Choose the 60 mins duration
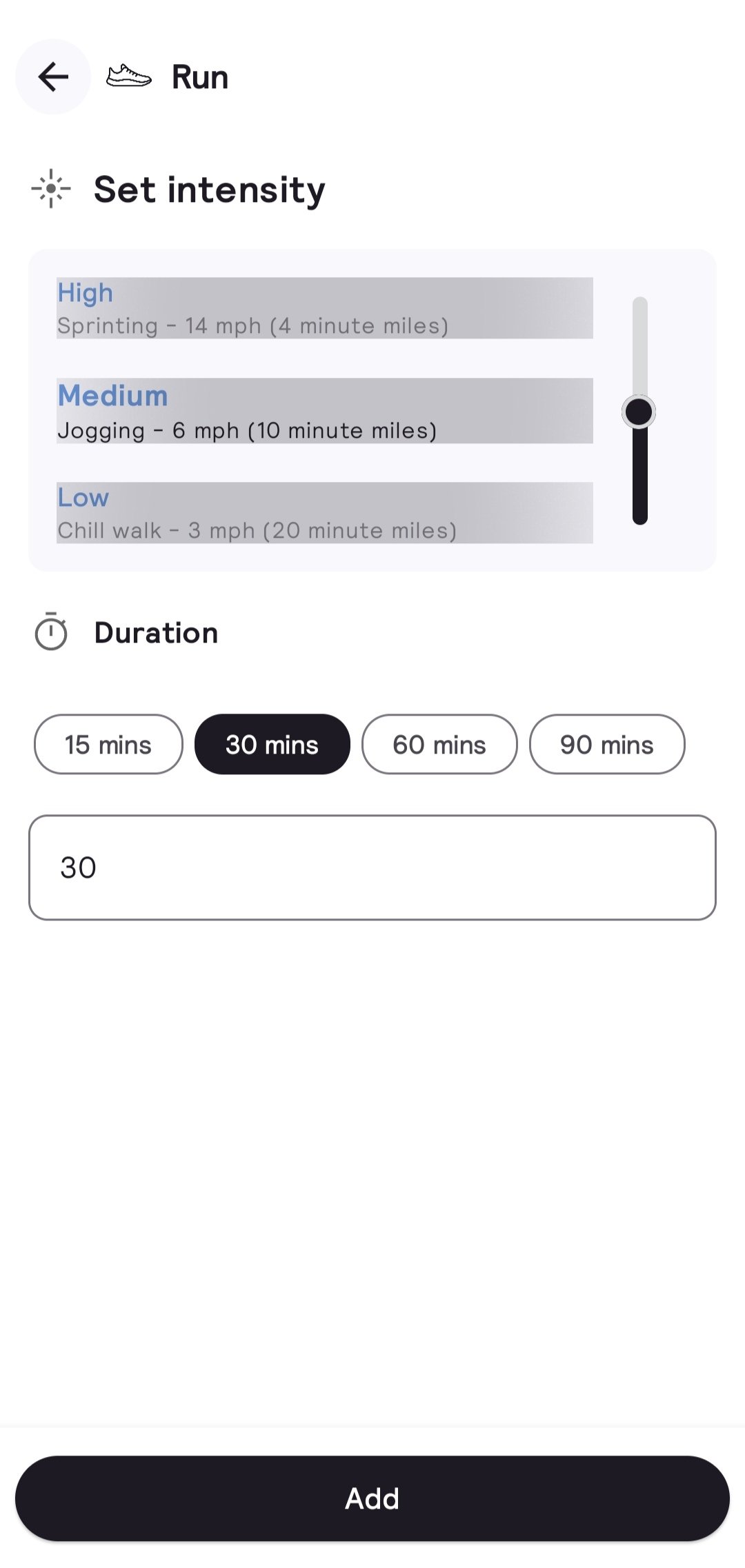Viewport: 745px width, 1568px height. (439, 745)
